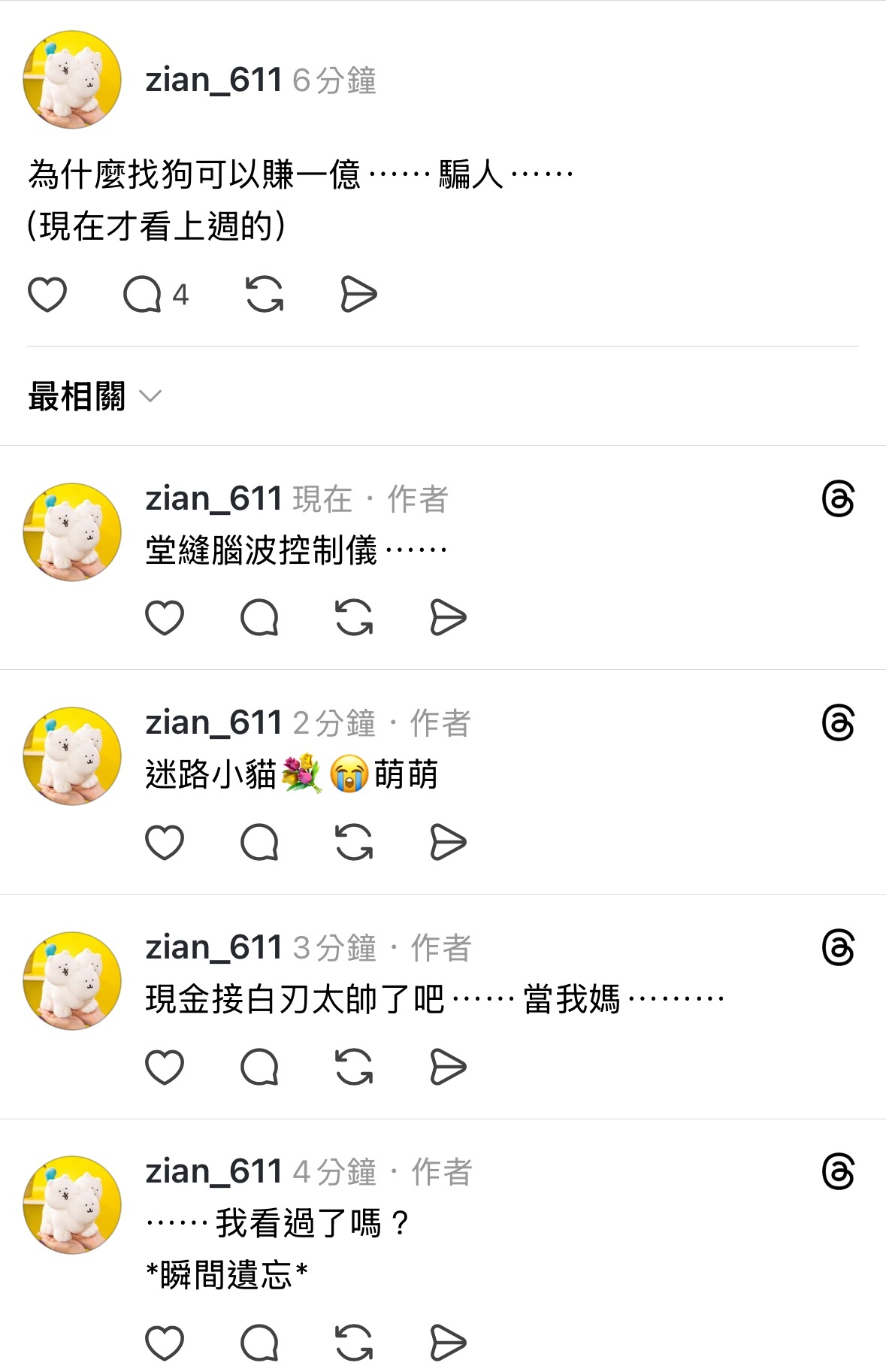Screen dimensions: 886x1372
Task: Tap Threads icon beside 堂縫腦波控制儀 reply
Action: click(838, 498)
